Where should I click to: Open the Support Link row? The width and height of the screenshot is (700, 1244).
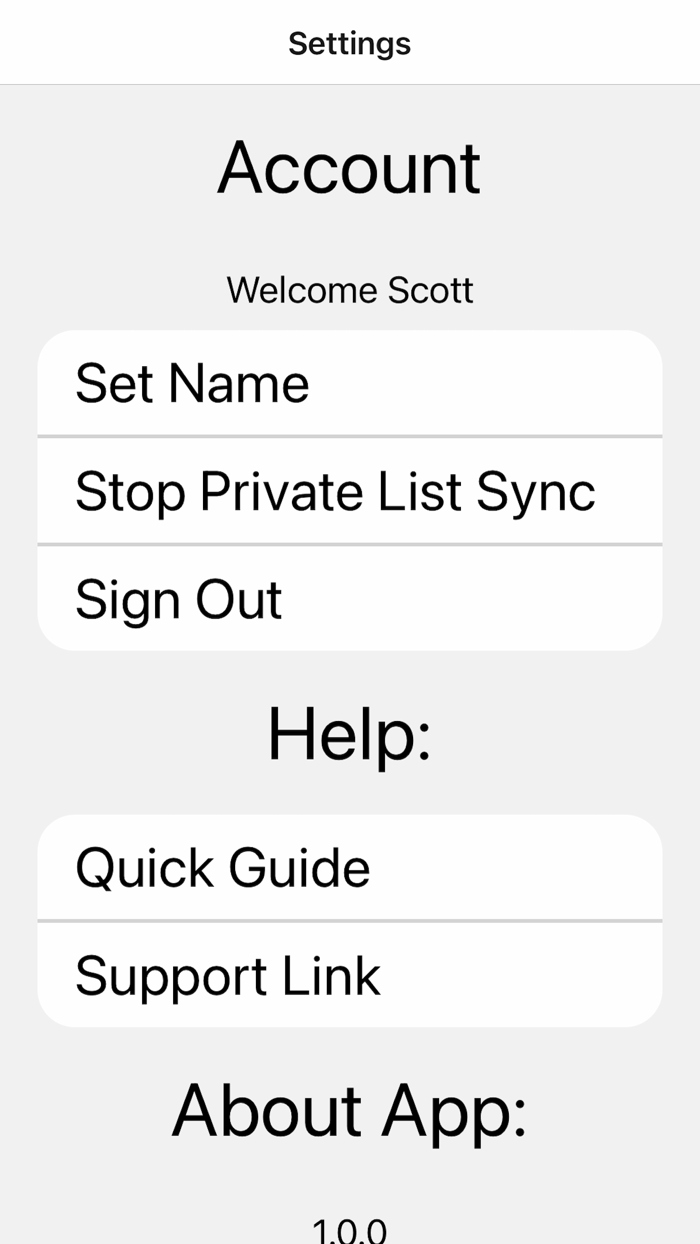point(349,975)
